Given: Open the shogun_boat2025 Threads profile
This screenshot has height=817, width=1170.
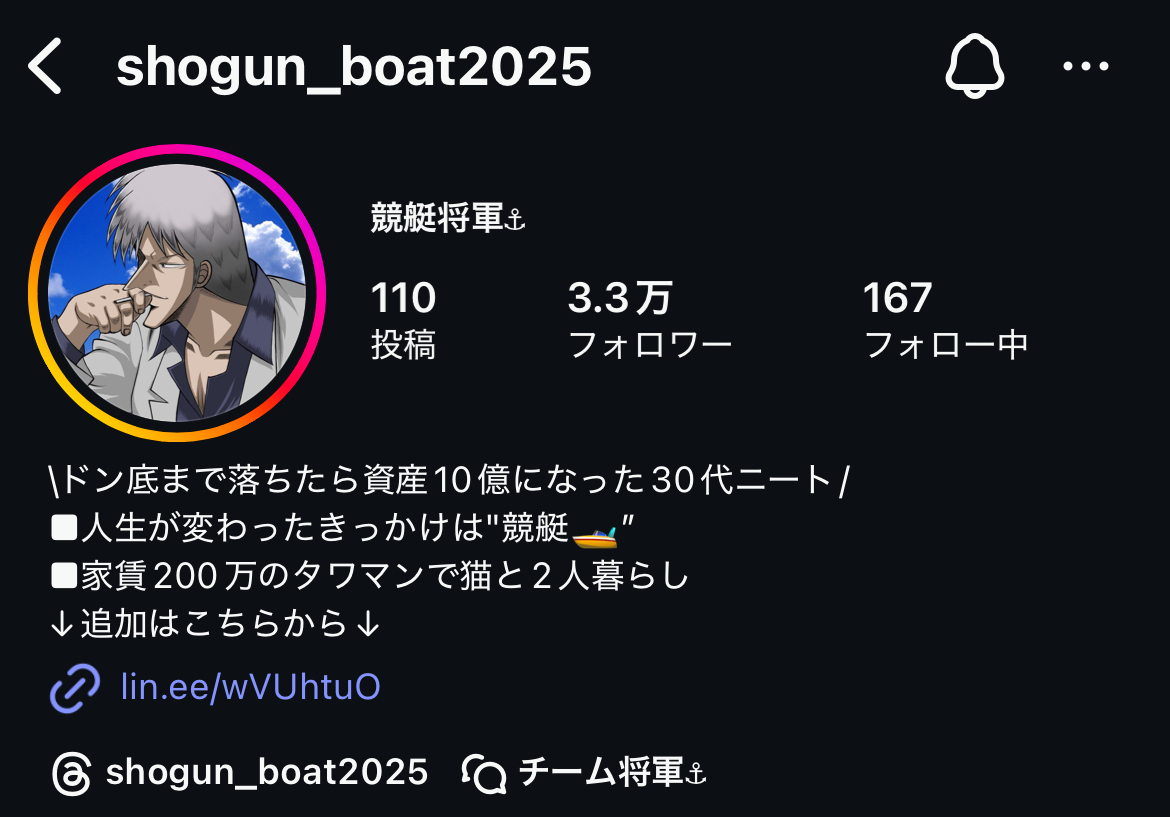Looking at the screenshot, I should click(x=240, y=772).
